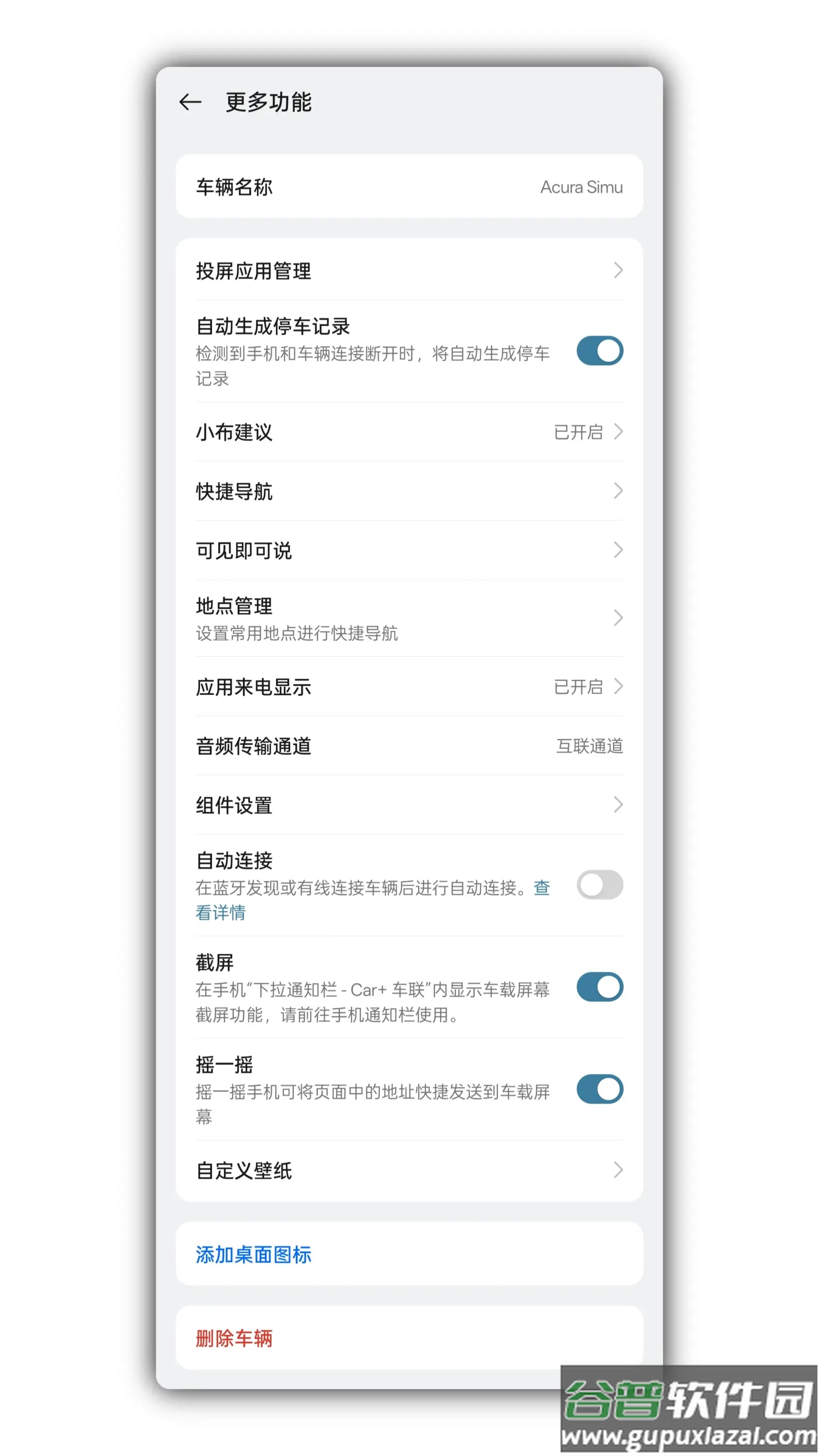
Task: Tap 添加桌面图标 to add a shortcut
Action: [x=253, y=1254]
